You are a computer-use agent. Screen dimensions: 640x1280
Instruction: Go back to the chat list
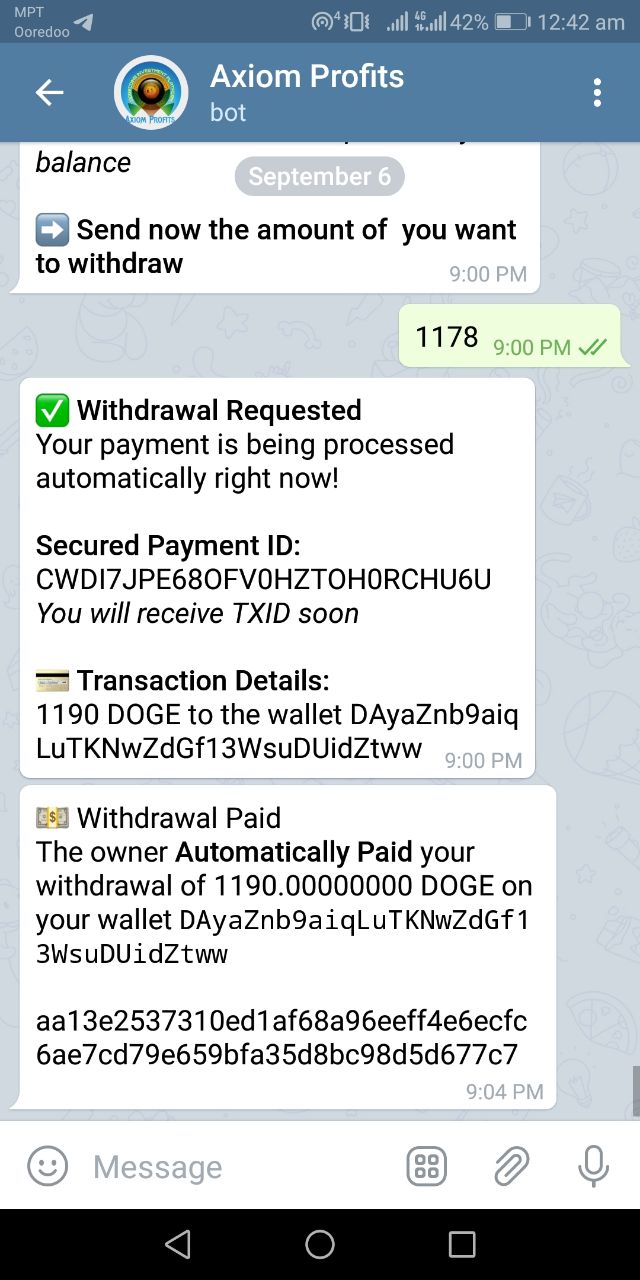click(49, 93)
